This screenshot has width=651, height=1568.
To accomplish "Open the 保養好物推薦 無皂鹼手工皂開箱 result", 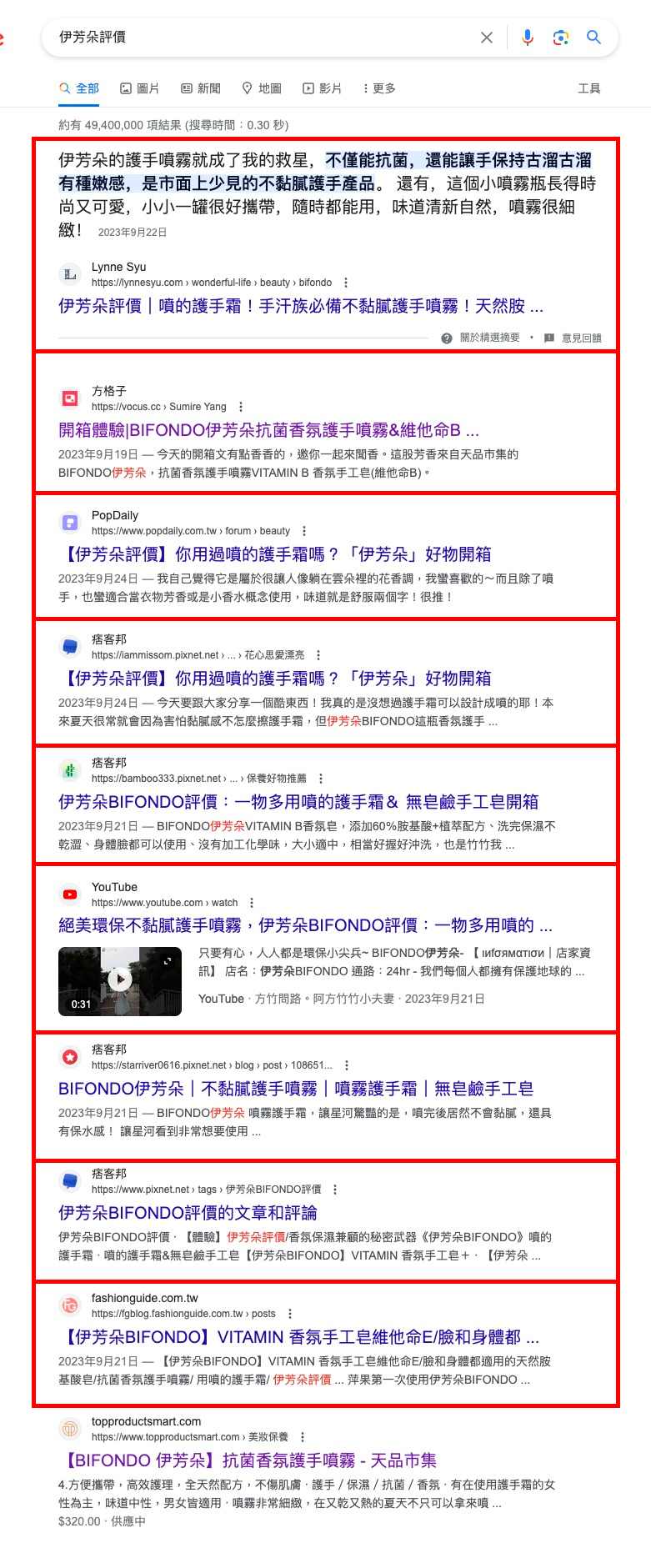I will (298, 802).
